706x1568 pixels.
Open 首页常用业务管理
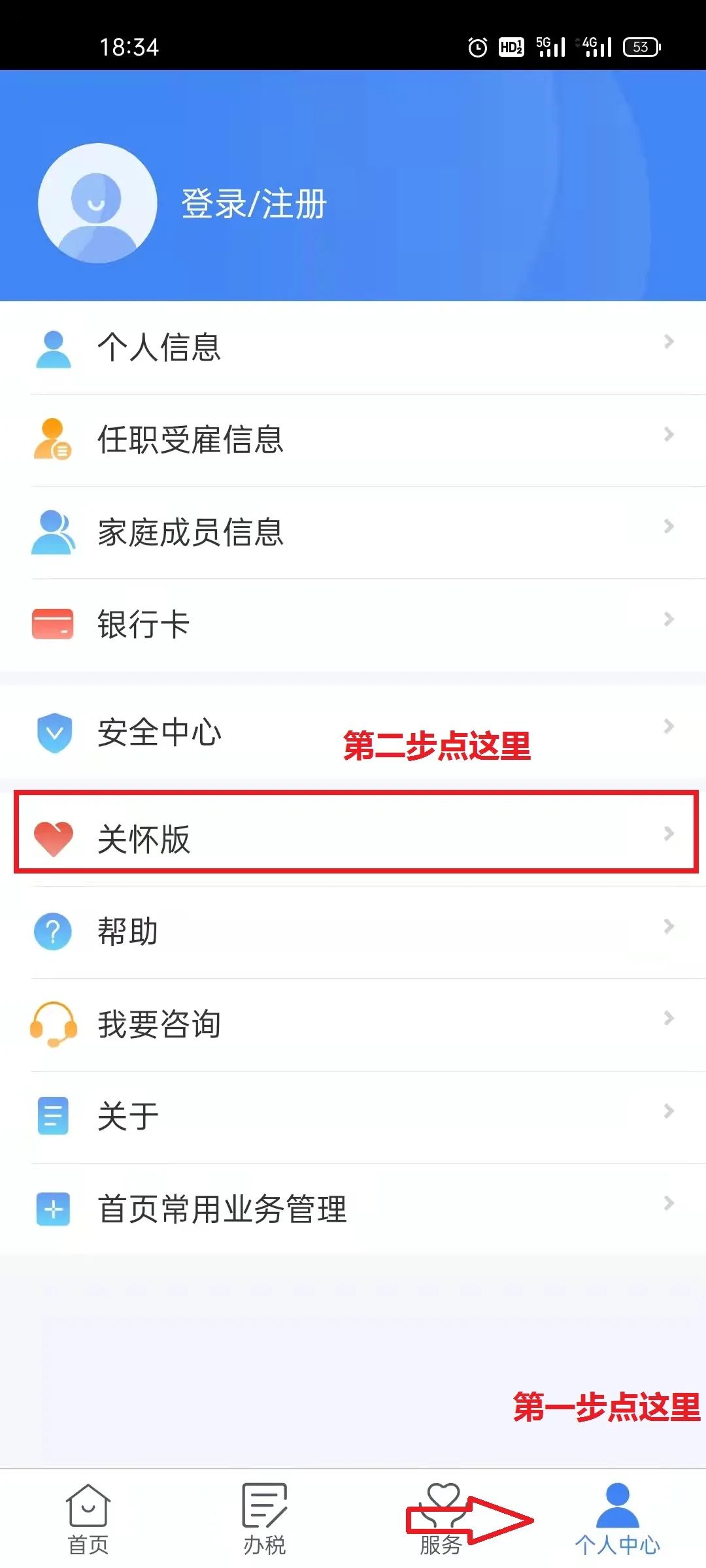[353, 1209]
